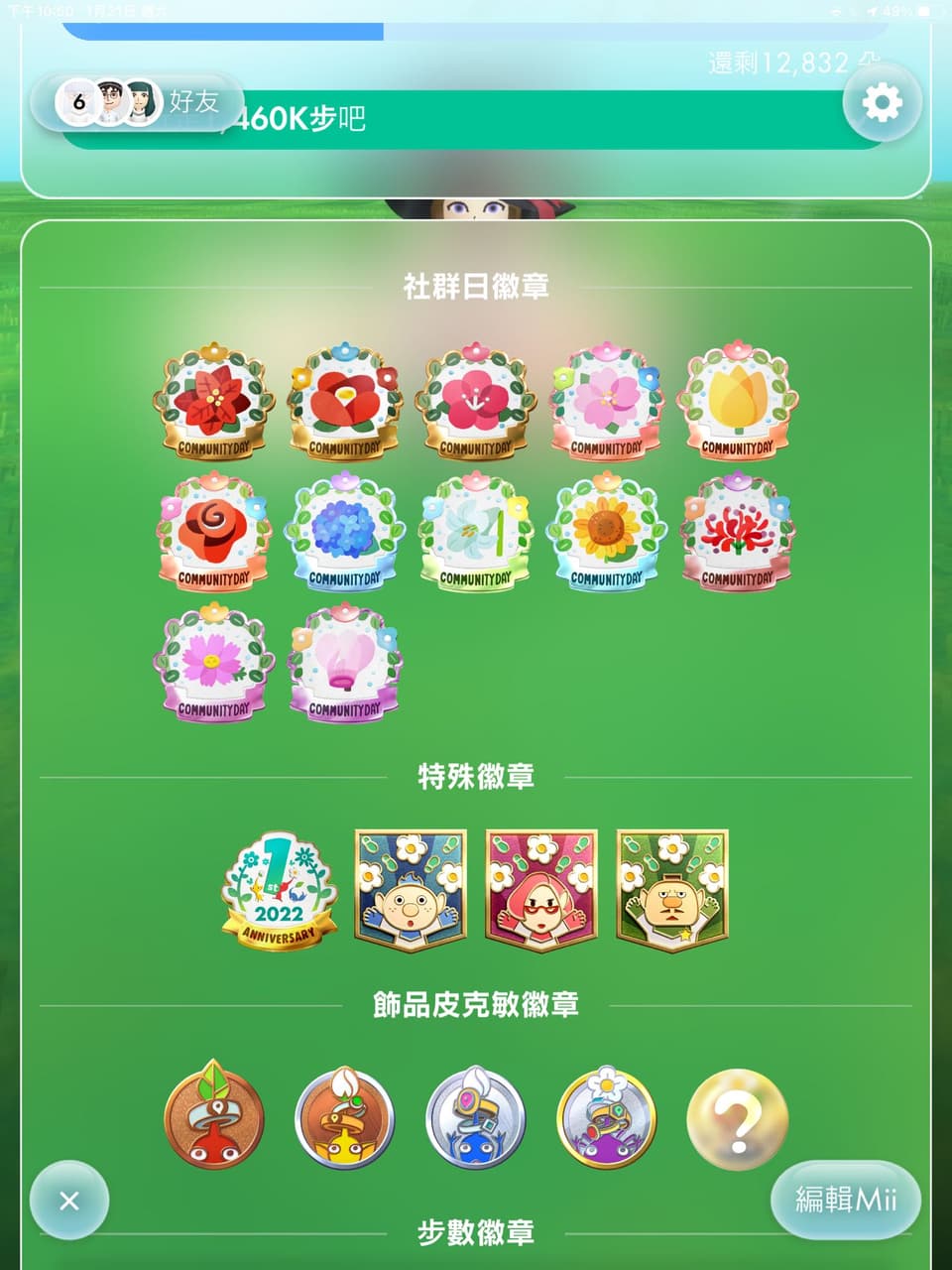
Task: Open the 好友 friends list
Action: pos(139,102)
